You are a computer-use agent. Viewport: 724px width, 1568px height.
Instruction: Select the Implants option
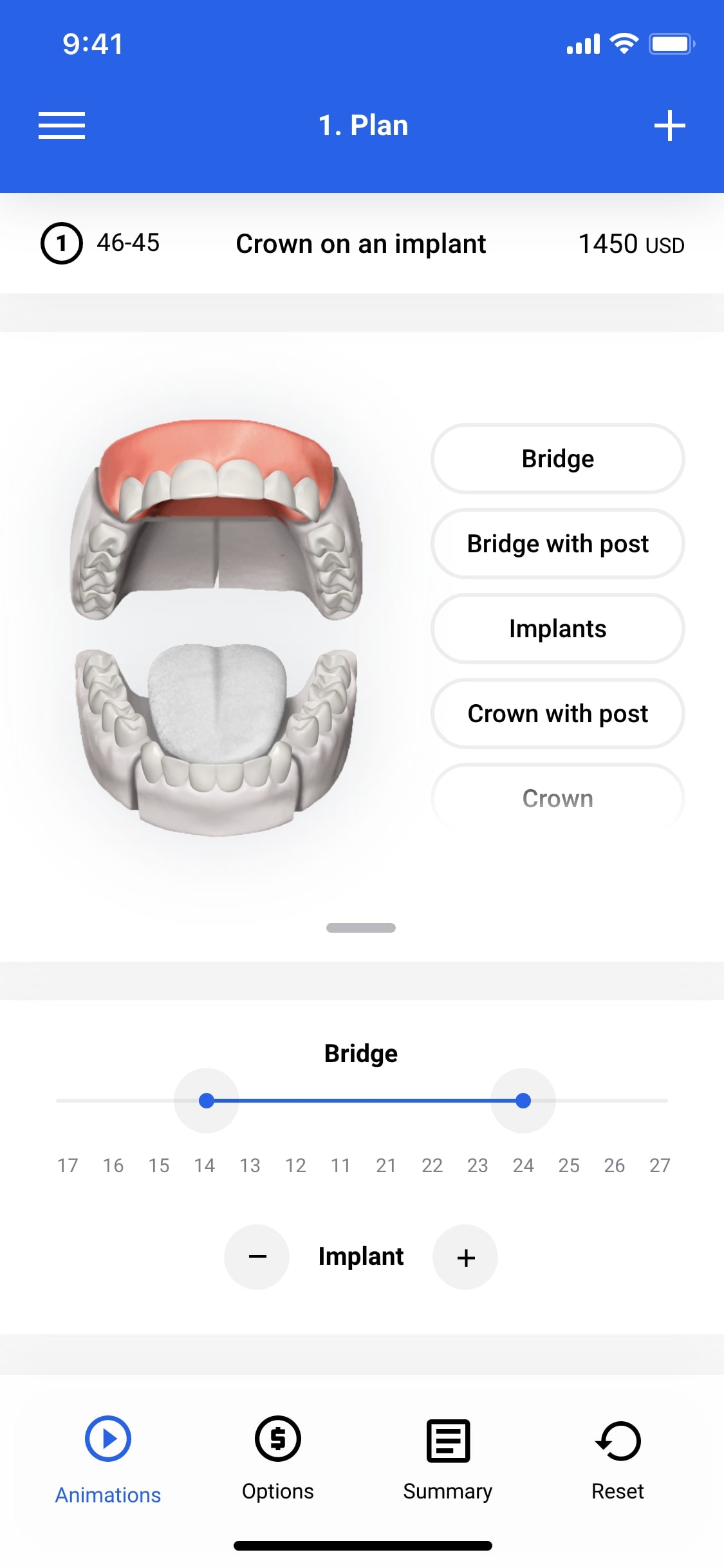click(x=557, y=629)
